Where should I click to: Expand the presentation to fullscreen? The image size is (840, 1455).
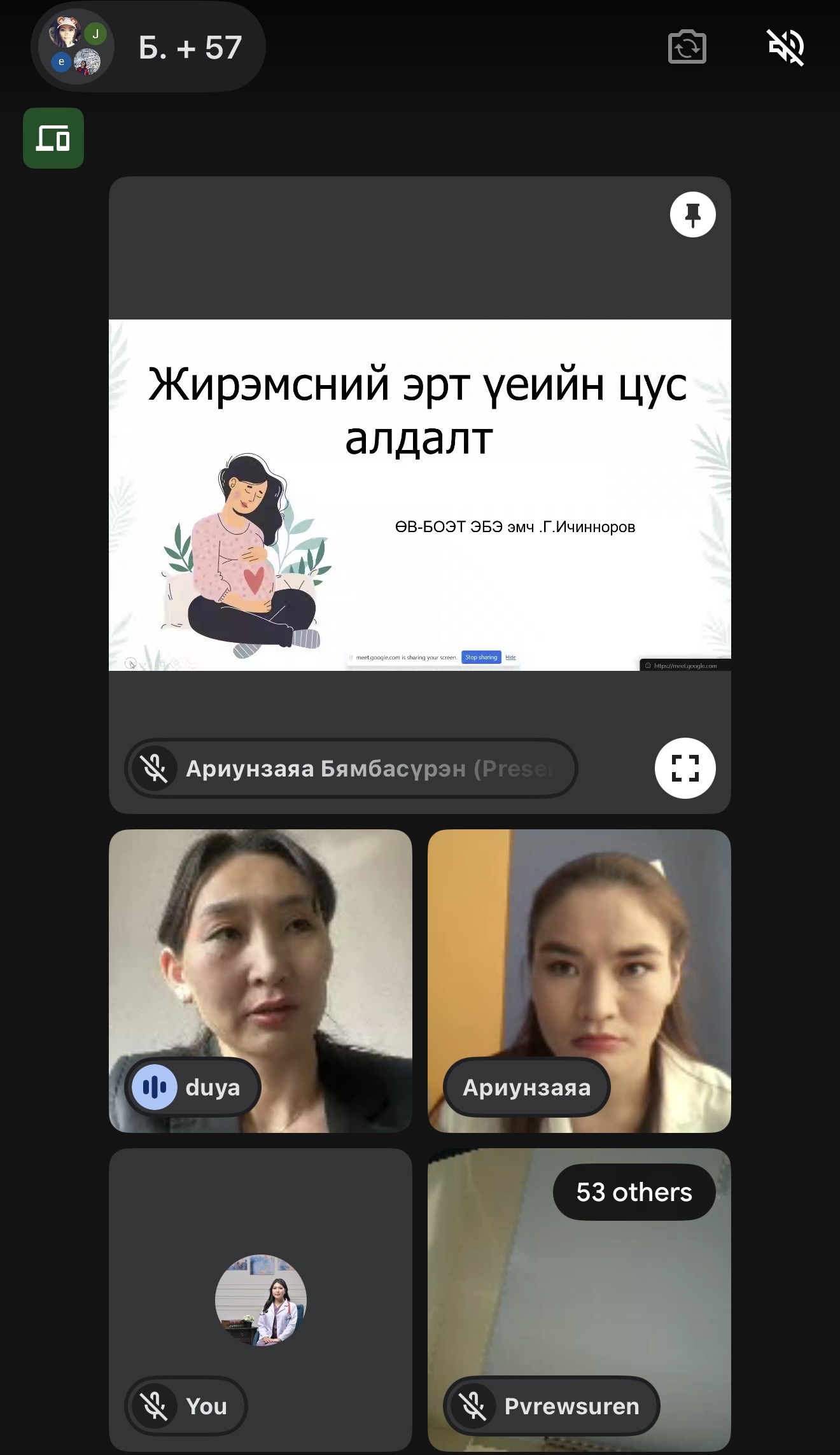click(685, 768)
